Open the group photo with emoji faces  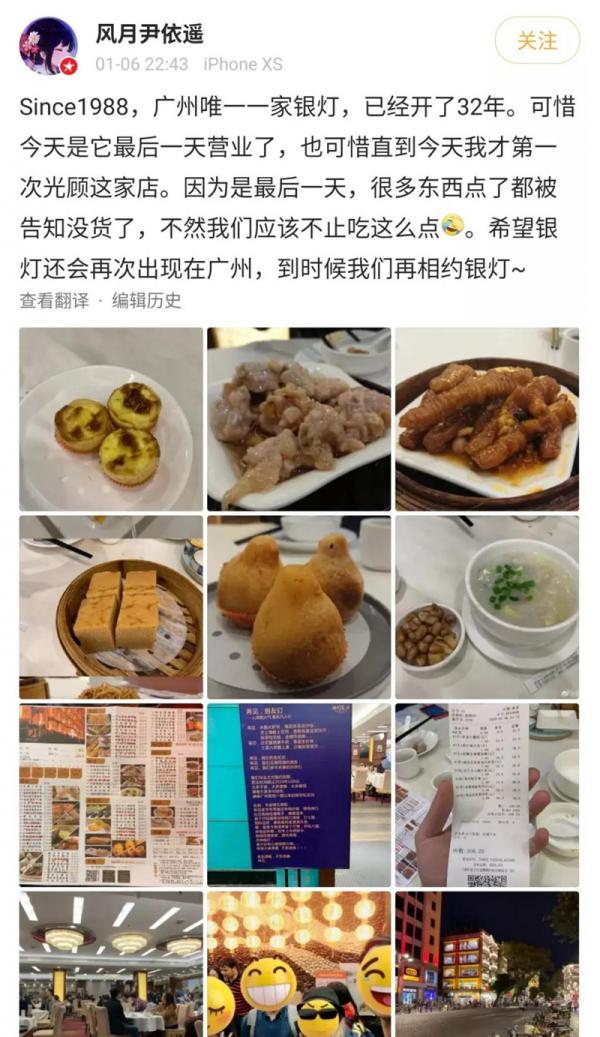[299, 964]
